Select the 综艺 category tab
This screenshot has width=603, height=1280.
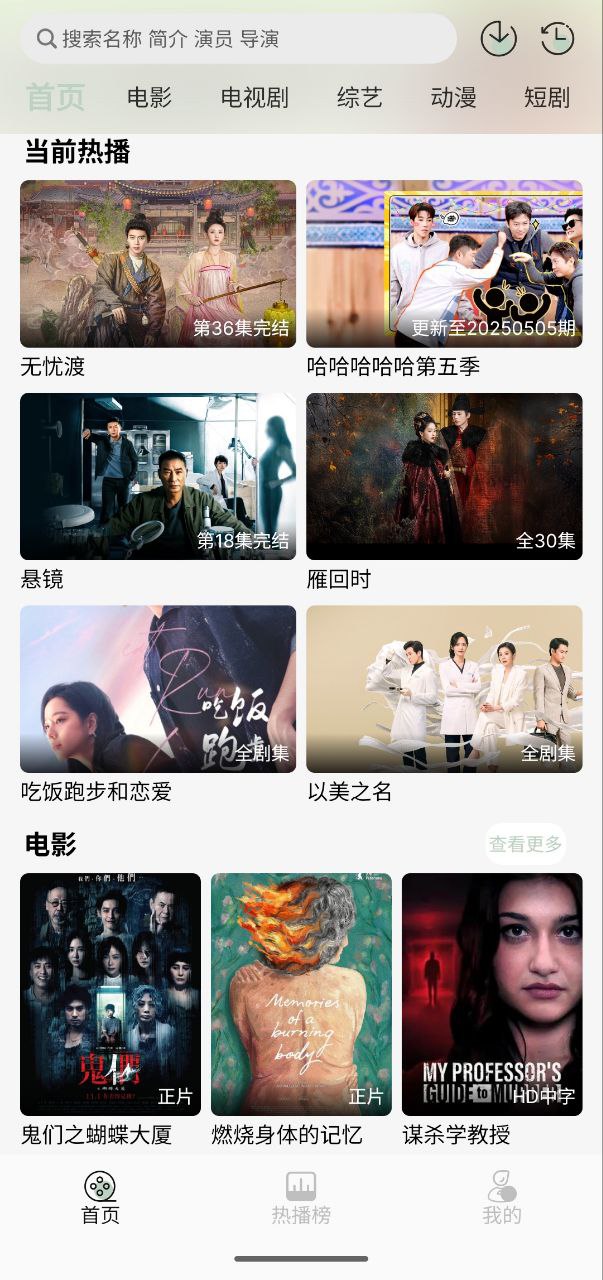360,97
